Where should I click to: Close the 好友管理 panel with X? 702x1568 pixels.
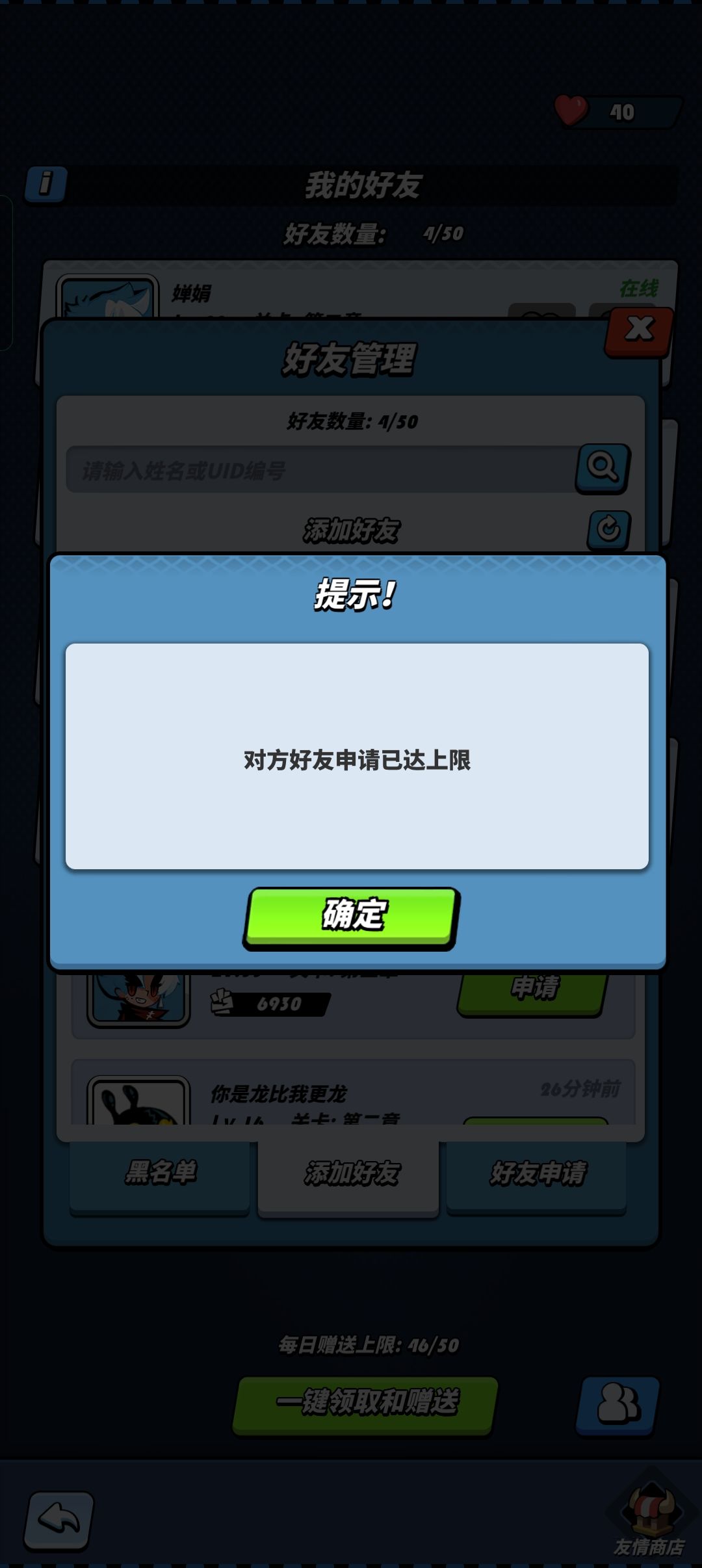click(x=638, y=331)
